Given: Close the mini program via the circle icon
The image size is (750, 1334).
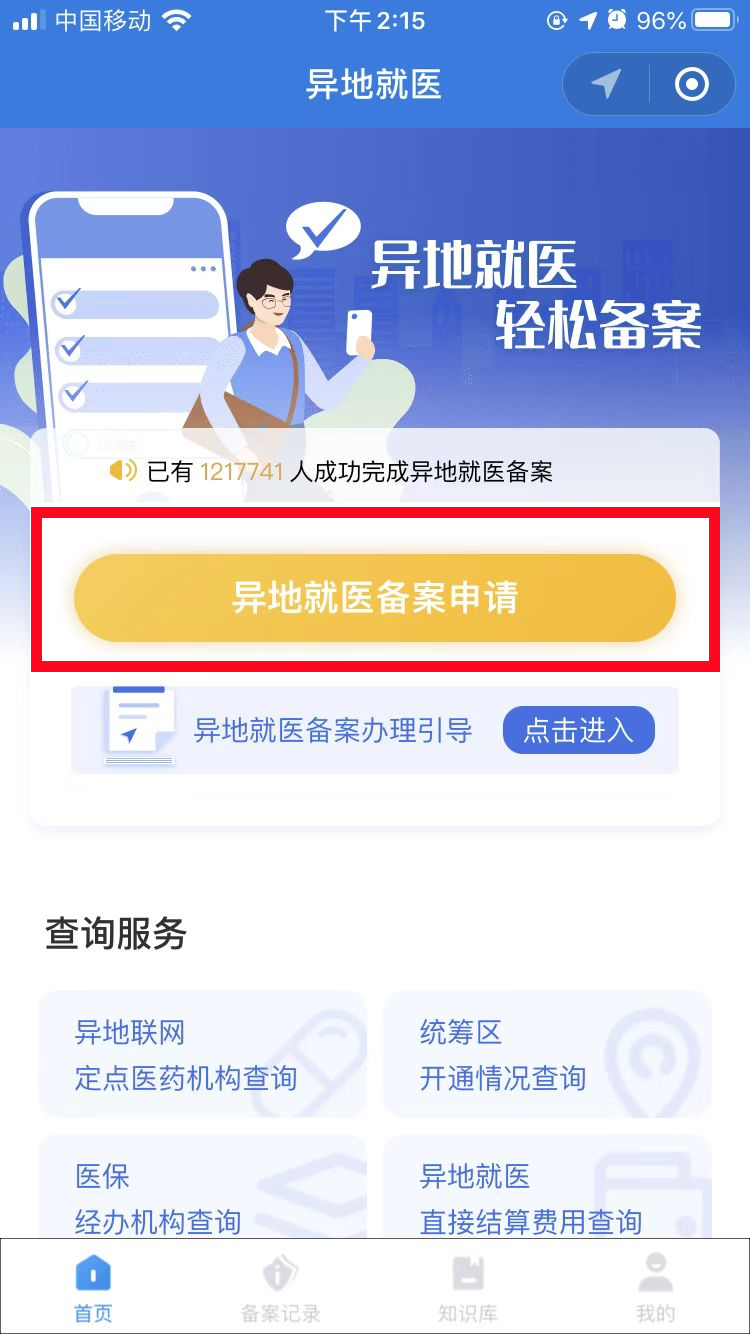Looking at the screenshot, I should (691, 84).
